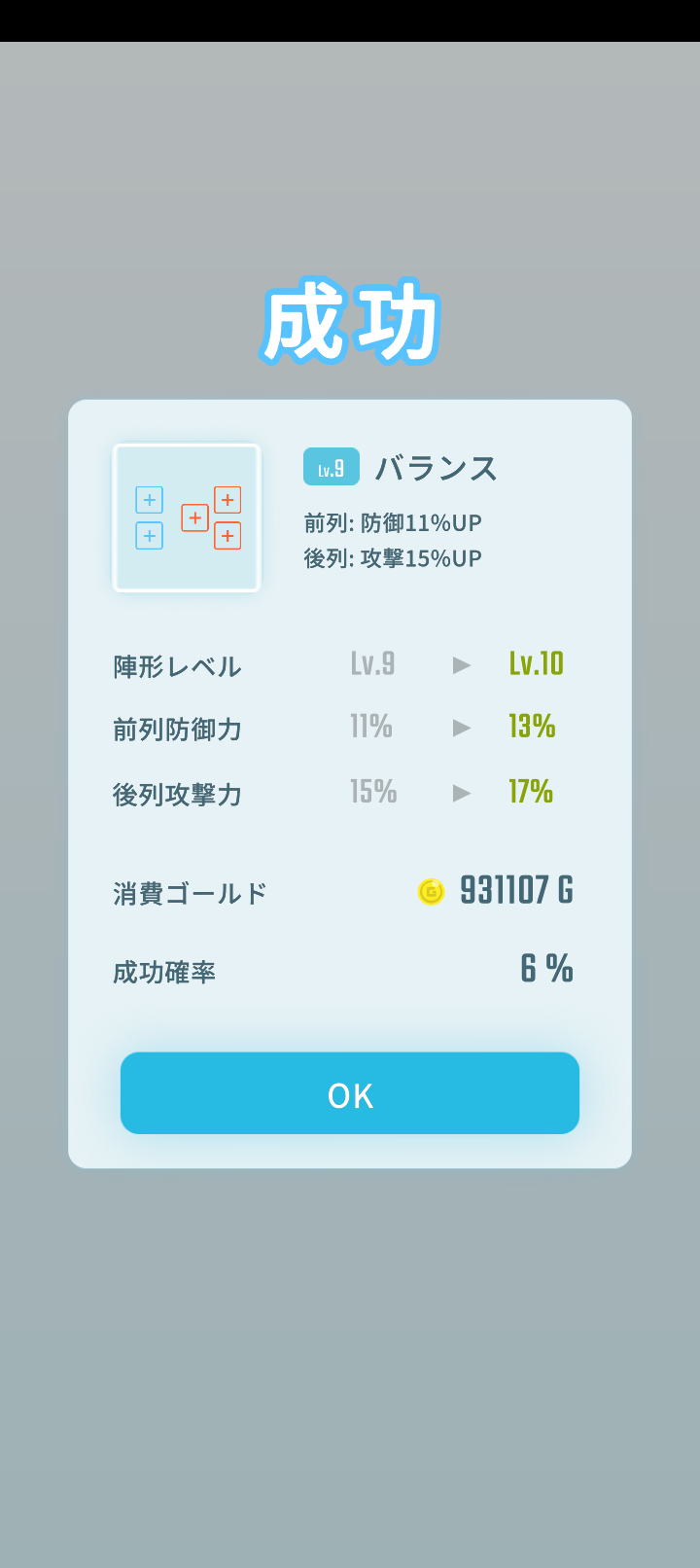The width and height of the screenshot is (700, 1568).
Task: Select the blue plus icon in bottom front row
Action: click(x=148, y=536)
